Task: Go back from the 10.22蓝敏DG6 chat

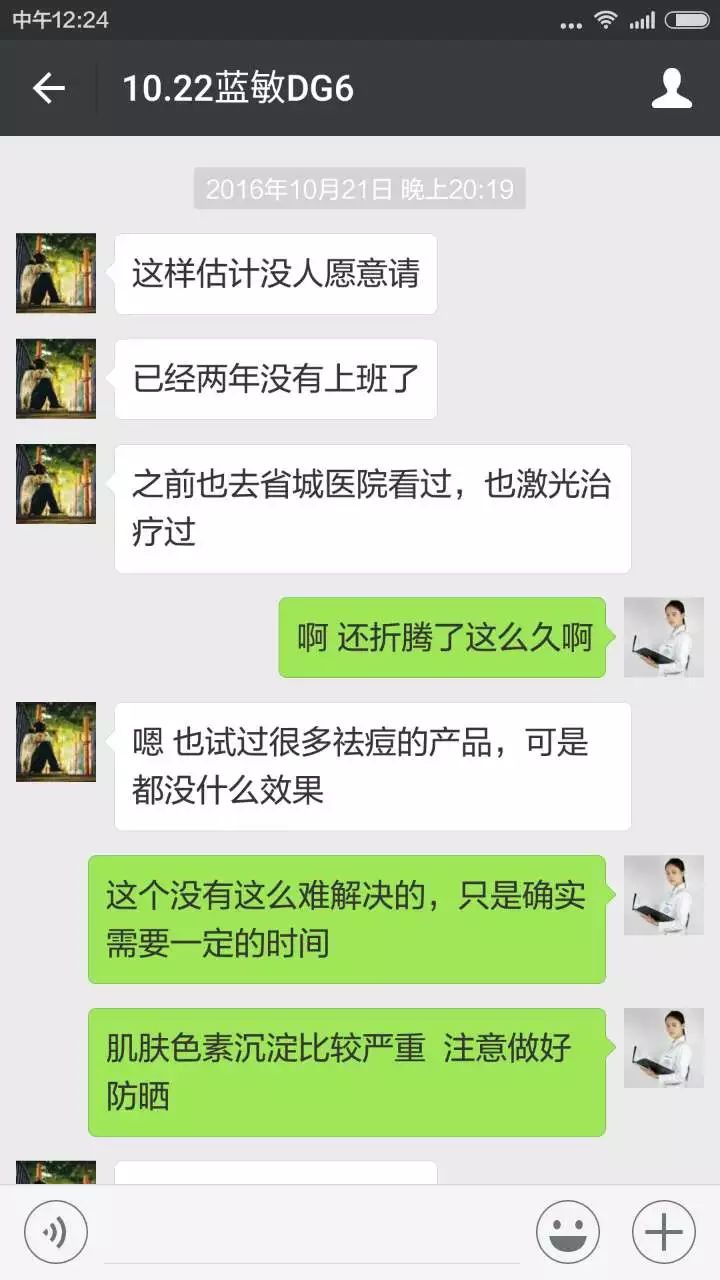Action: [48, 89]
